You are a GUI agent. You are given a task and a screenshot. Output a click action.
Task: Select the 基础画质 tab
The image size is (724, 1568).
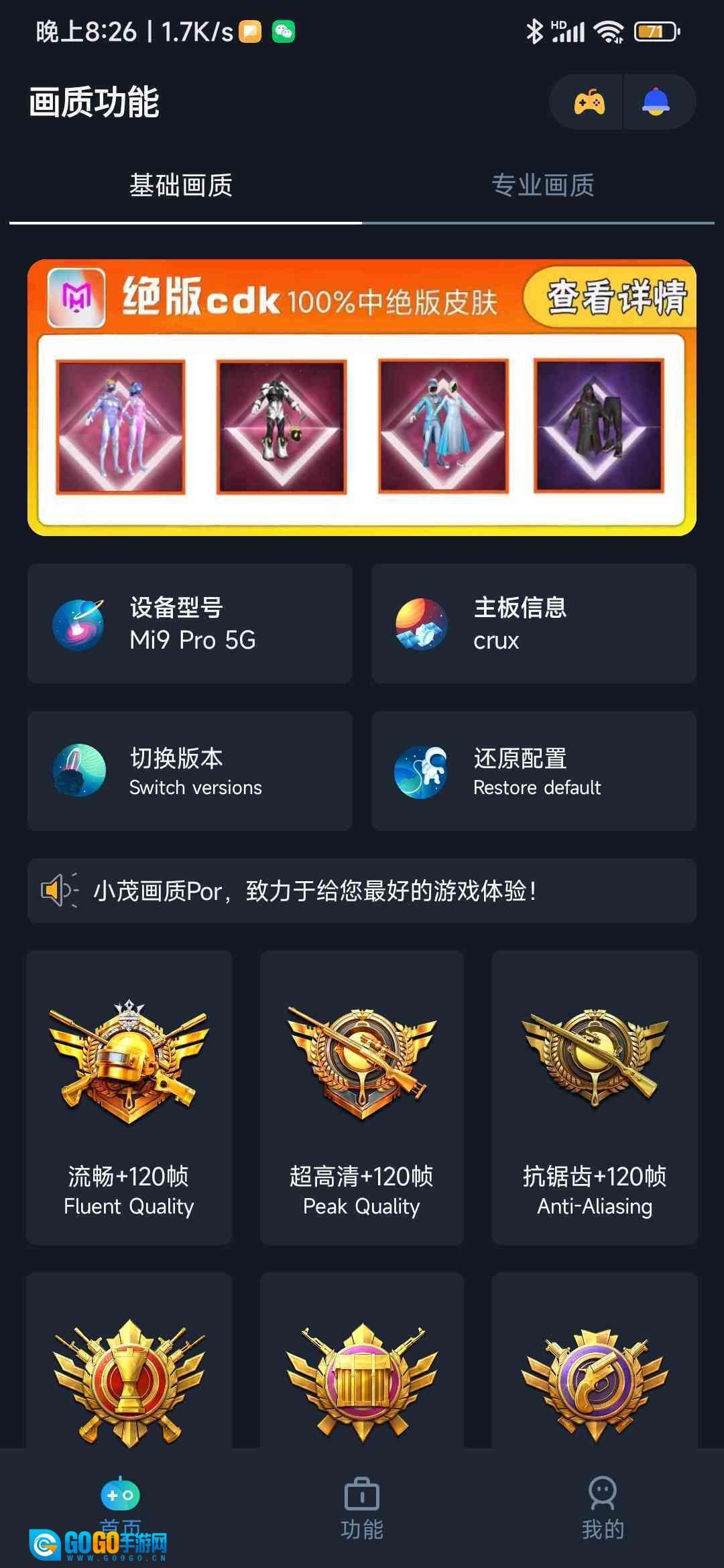(181, 185)
